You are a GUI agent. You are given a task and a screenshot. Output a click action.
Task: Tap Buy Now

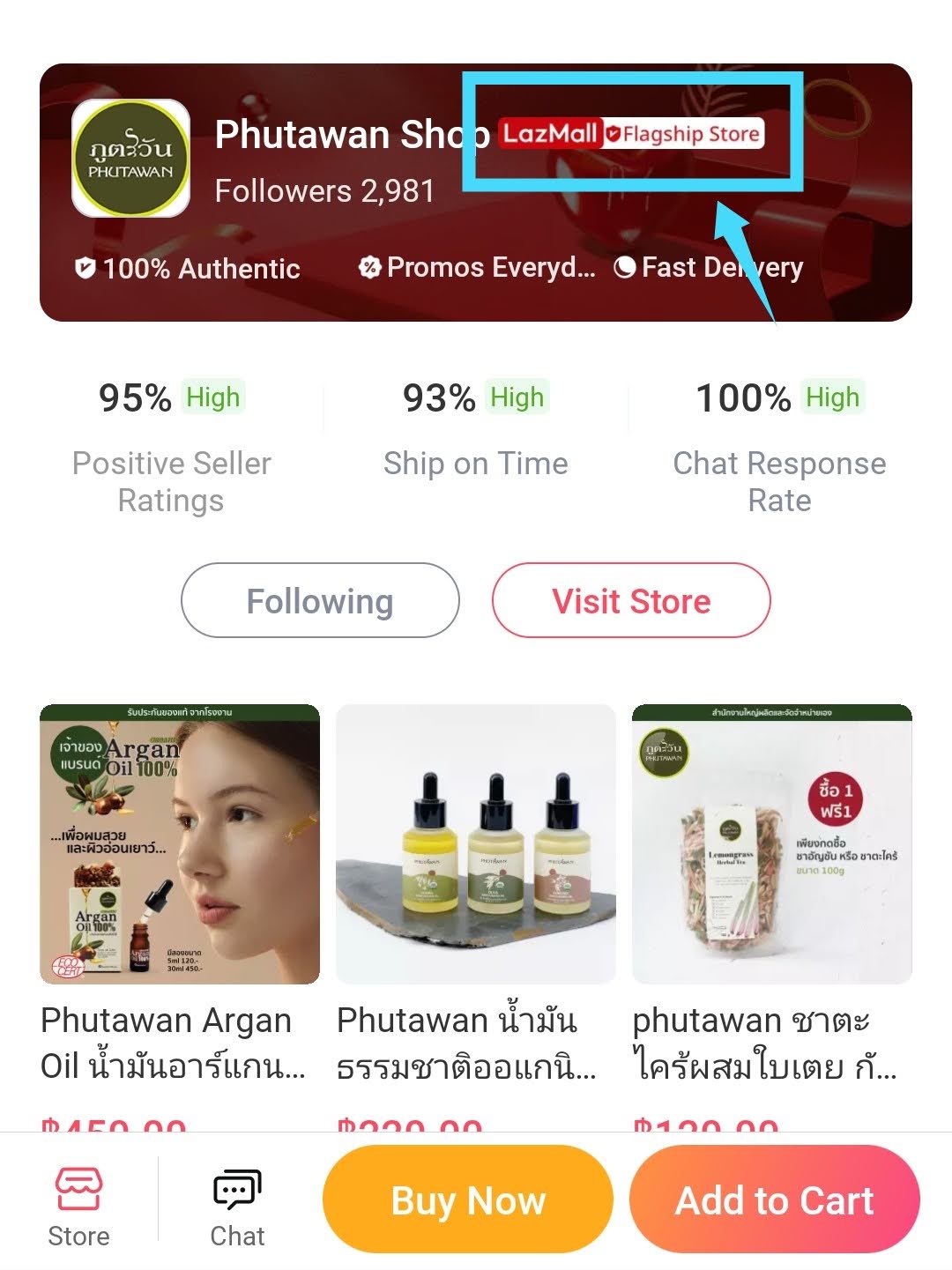pos(468,1199)
